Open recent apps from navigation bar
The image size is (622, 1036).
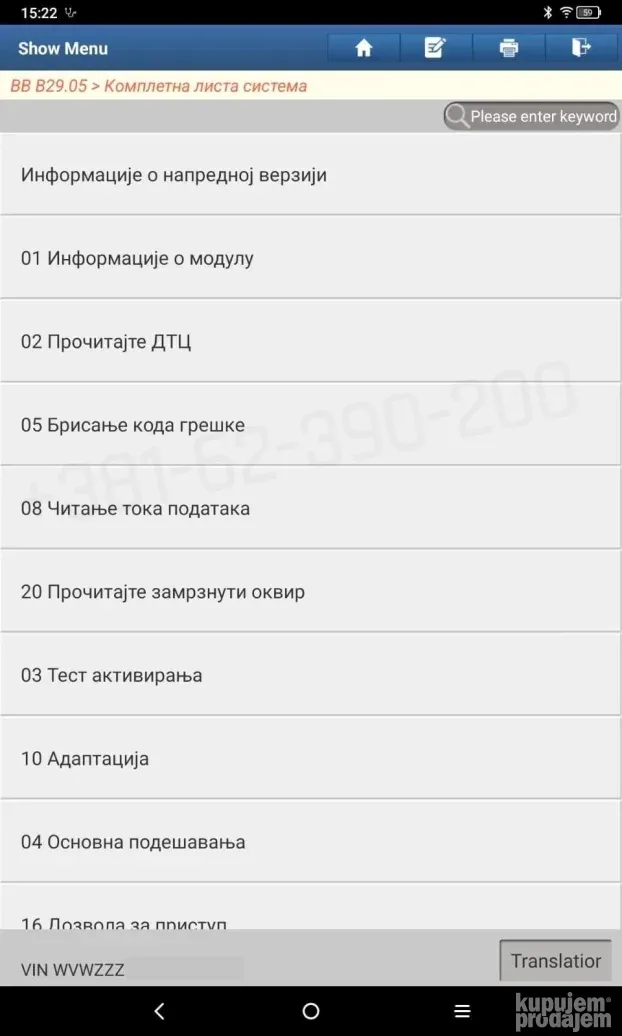[x=462, y=1011]
